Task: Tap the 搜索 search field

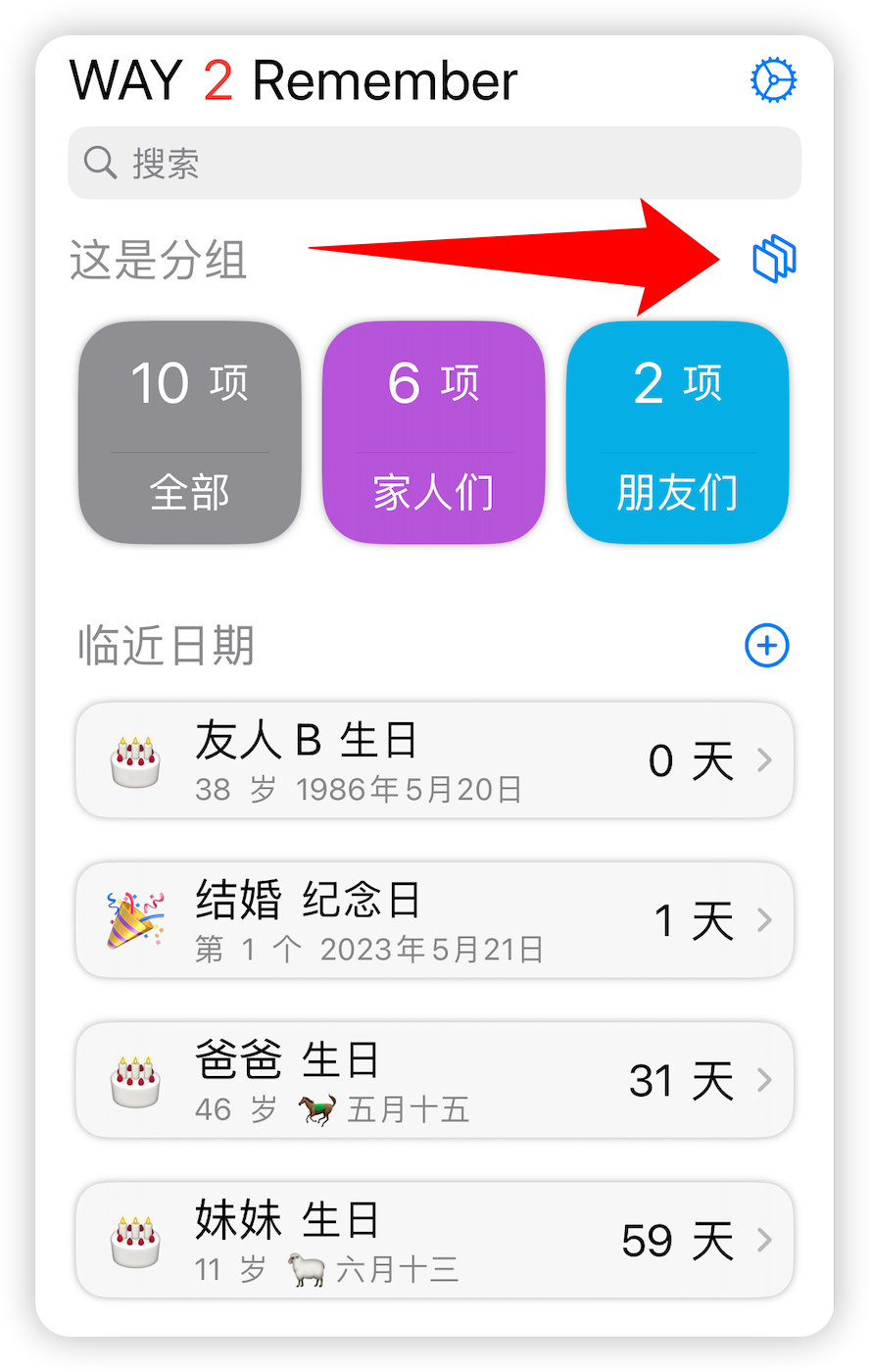Action: [434, 163]
